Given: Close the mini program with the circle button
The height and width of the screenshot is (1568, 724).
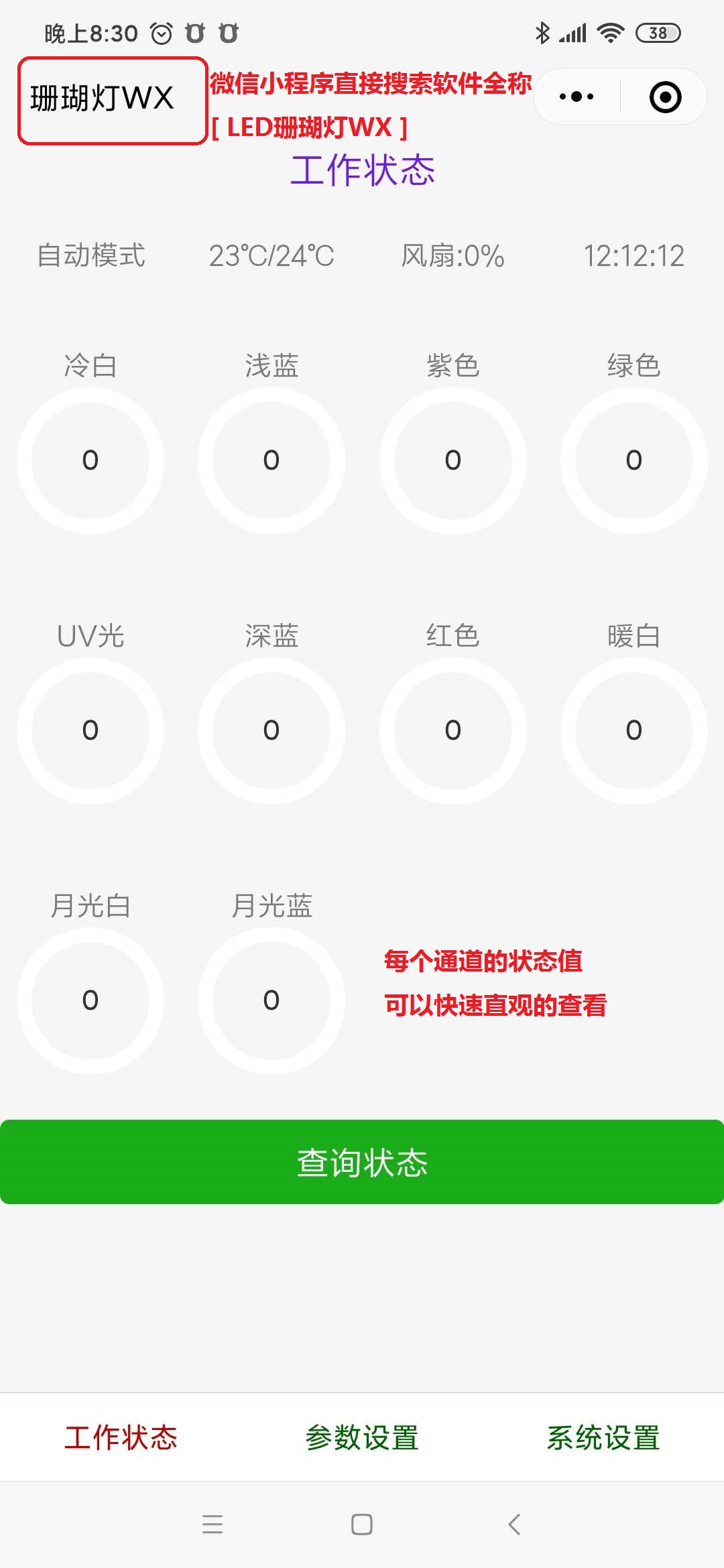Looking at the screenshot, I should pyautogui.click(x=665, y=97).
